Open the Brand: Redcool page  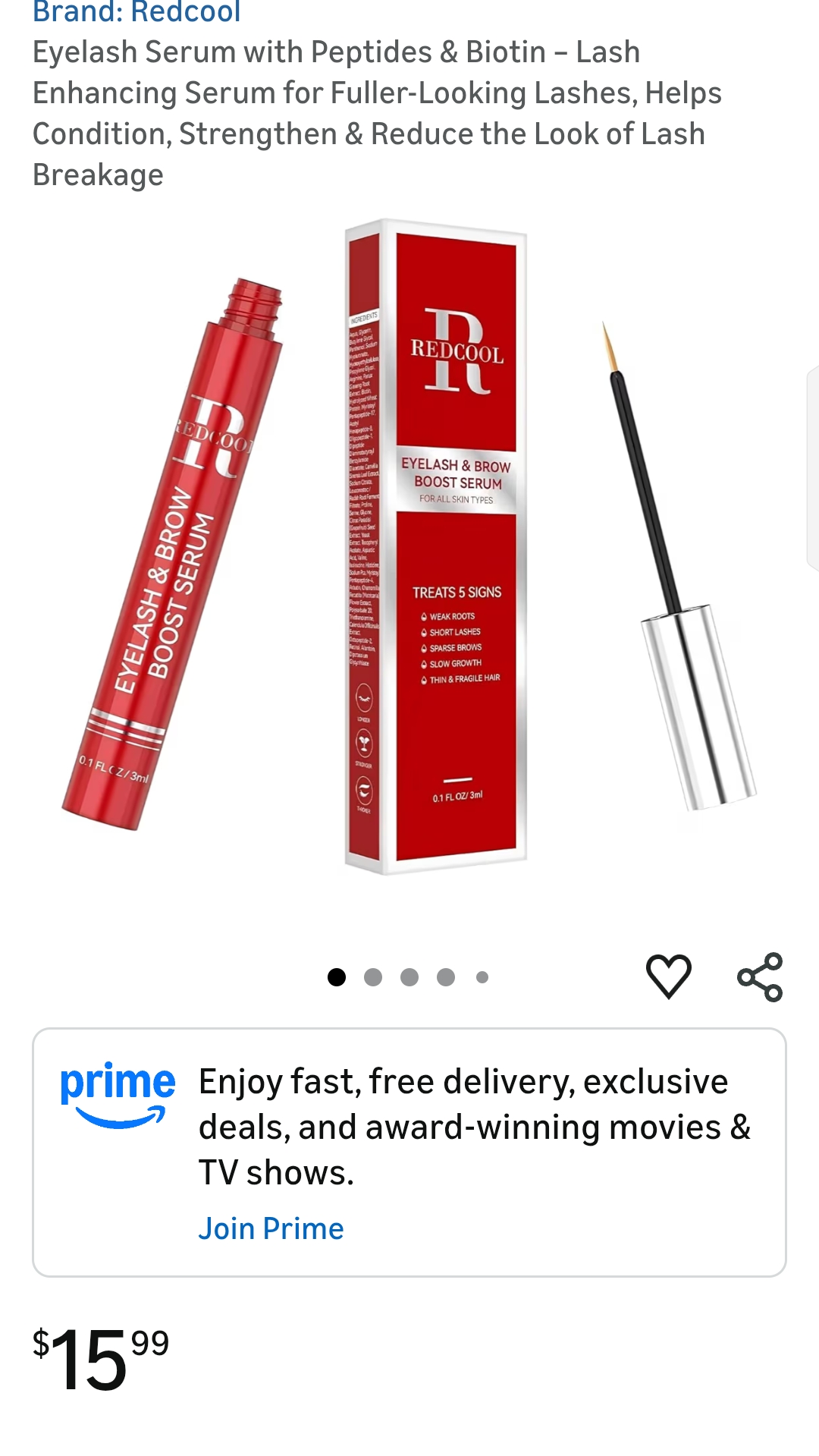[x=136, y=11]
